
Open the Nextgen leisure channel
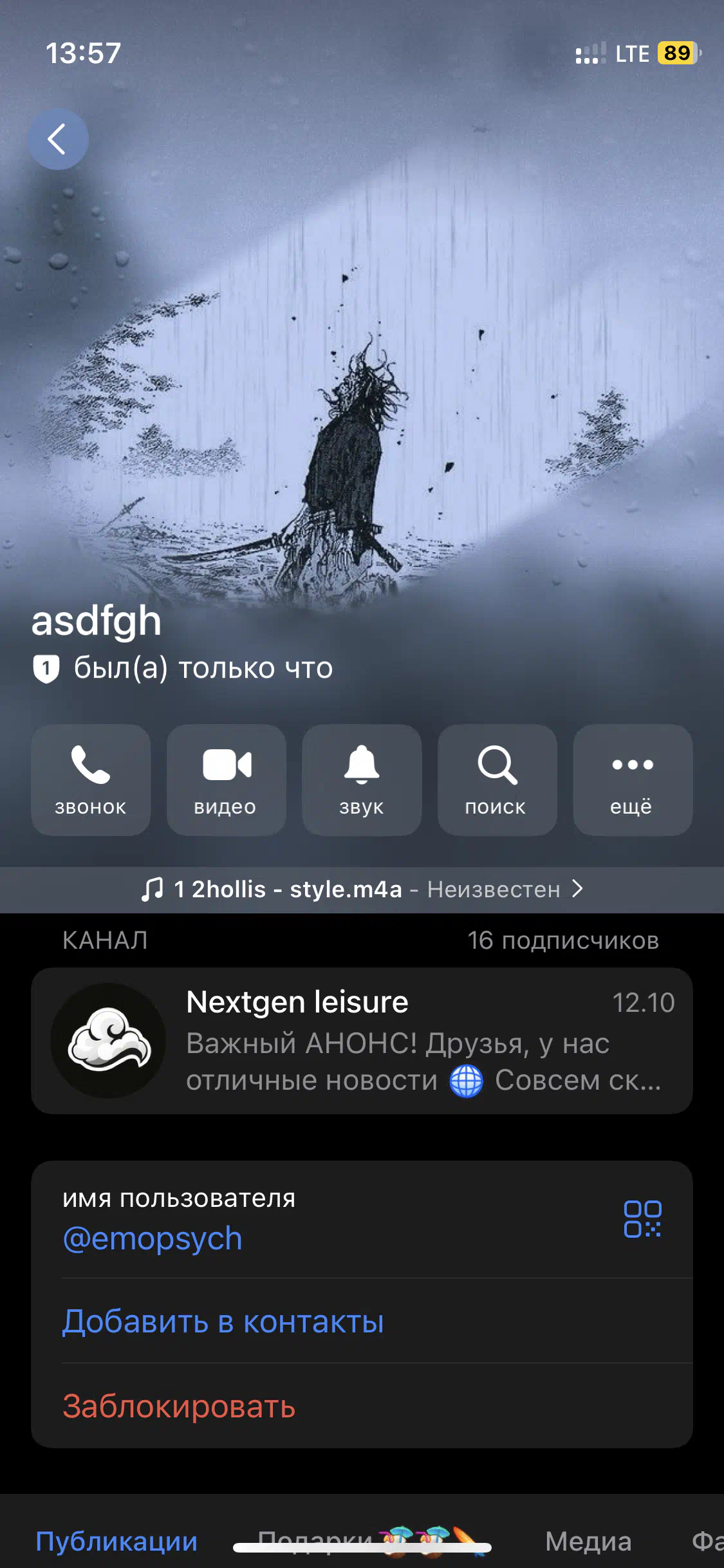click(x=362, y=1040)
